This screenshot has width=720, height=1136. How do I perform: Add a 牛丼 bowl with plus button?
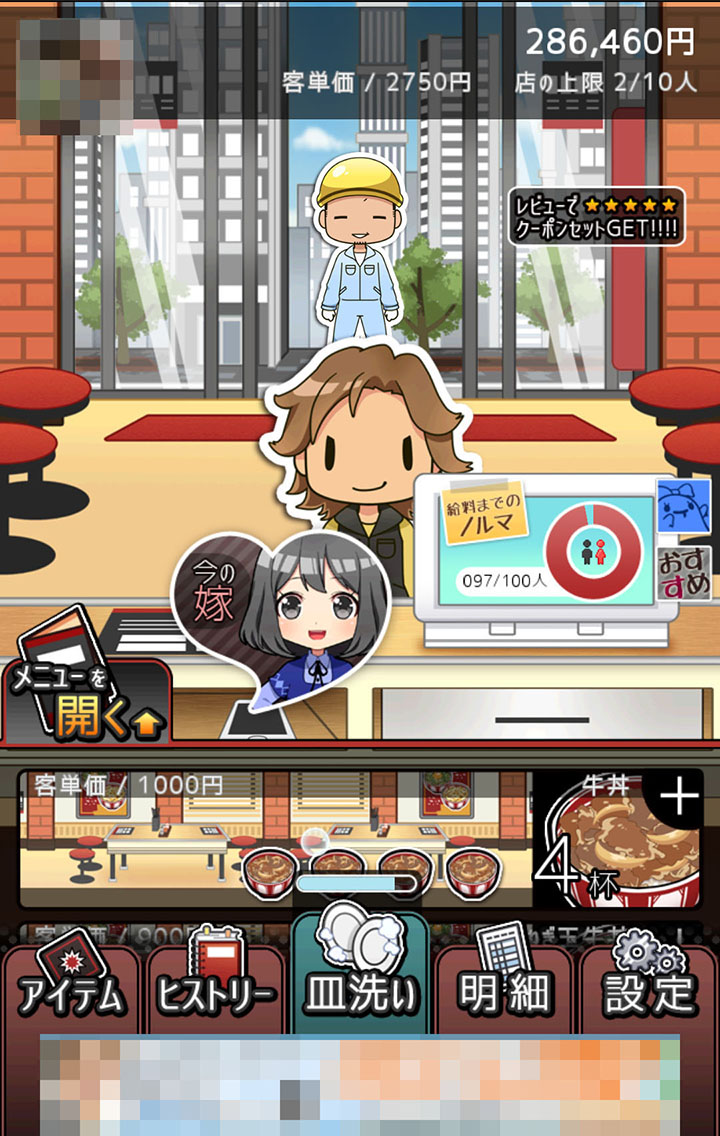(679, 798)
